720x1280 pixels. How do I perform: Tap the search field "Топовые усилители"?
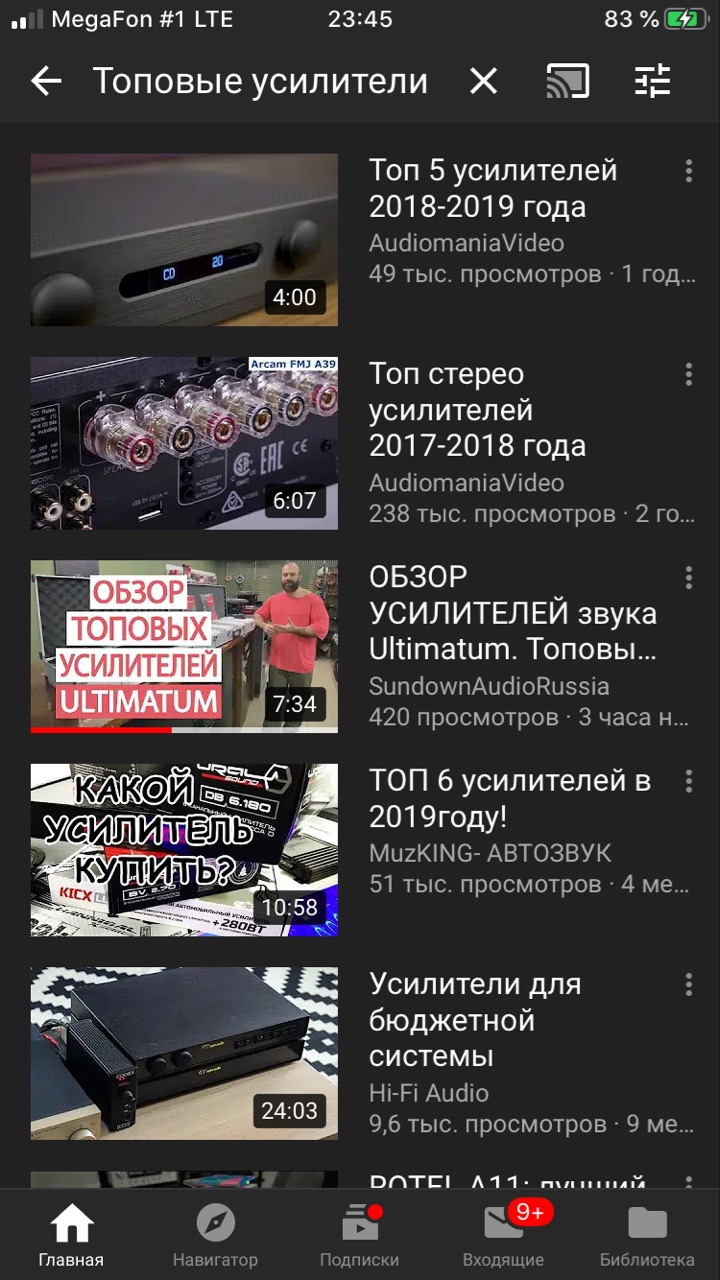click(x=260, y=81)
